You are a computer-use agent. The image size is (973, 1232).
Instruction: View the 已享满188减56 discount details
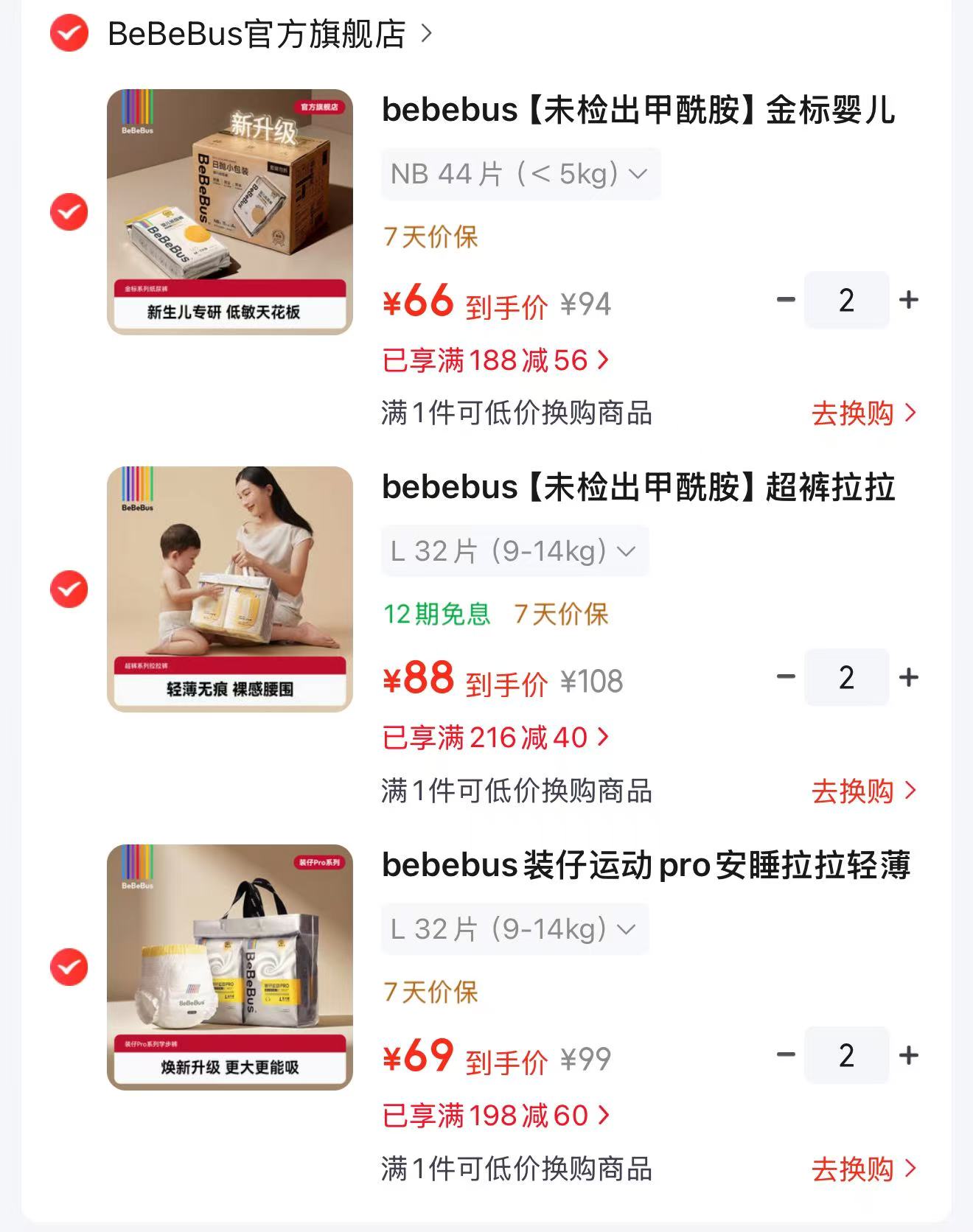click(x=496, y=360)
